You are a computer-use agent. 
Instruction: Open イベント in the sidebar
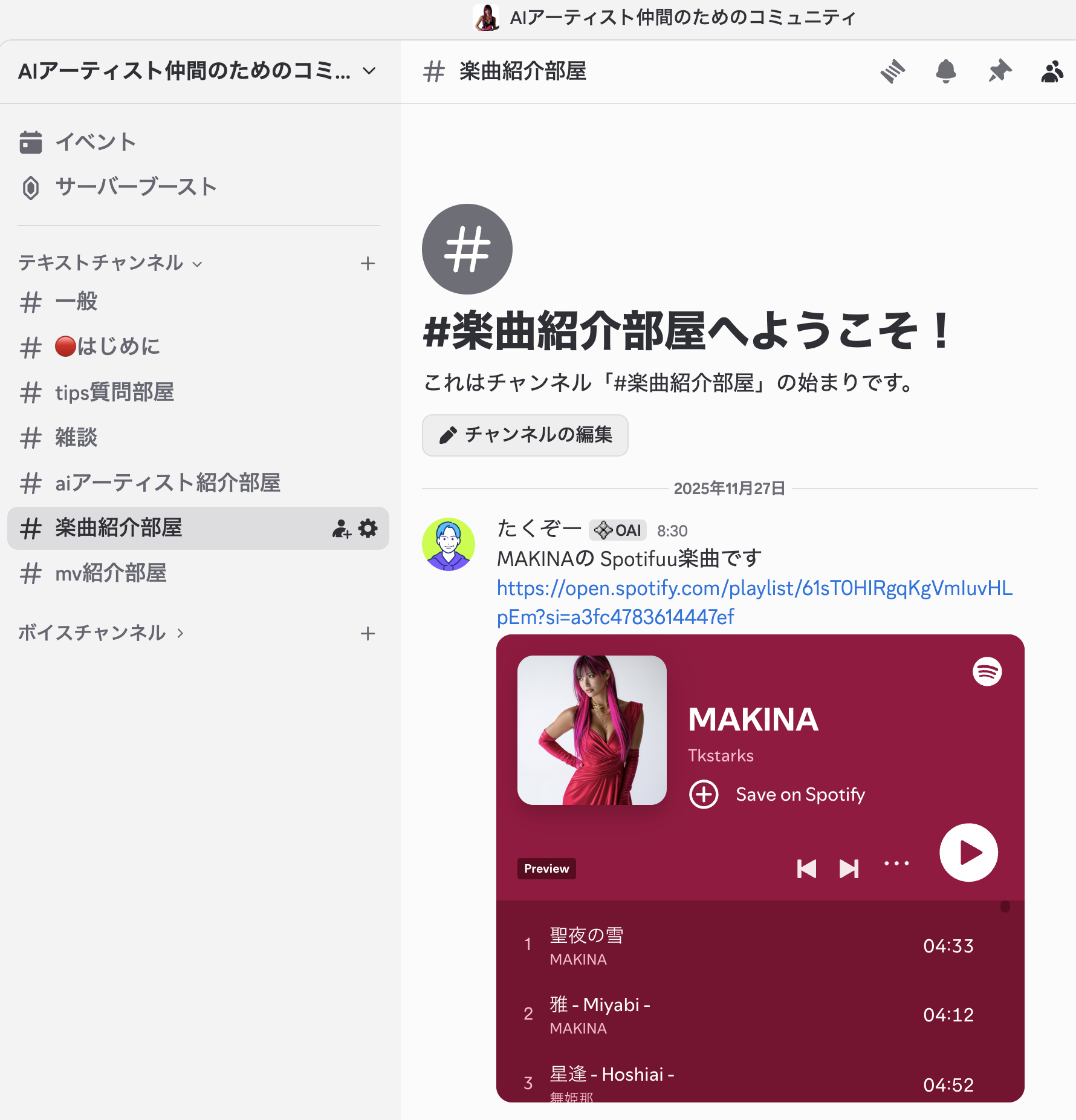96,142
